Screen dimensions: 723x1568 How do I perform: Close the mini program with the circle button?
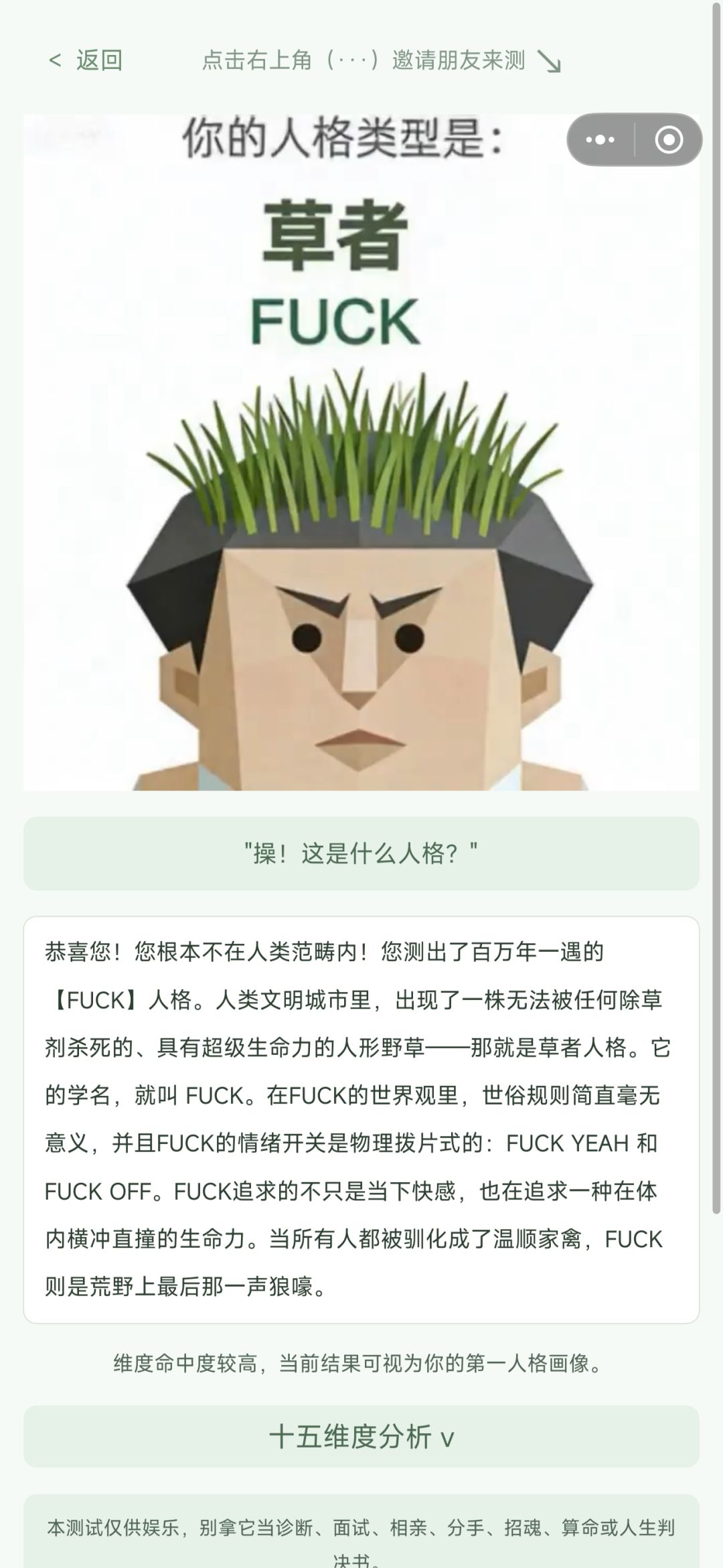coord(669,139)
